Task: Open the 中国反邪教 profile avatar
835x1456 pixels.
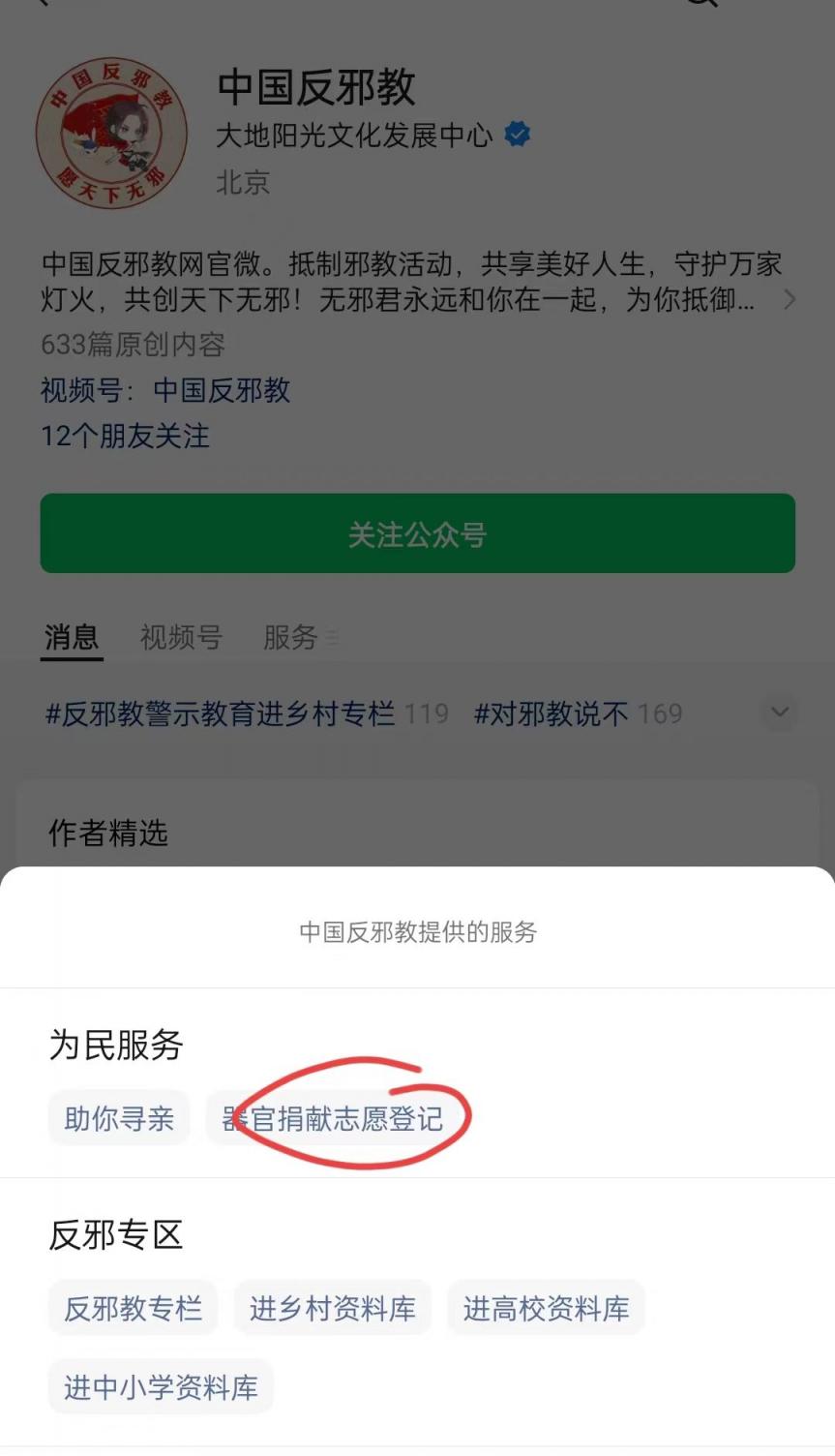Action: pos(110,133)
